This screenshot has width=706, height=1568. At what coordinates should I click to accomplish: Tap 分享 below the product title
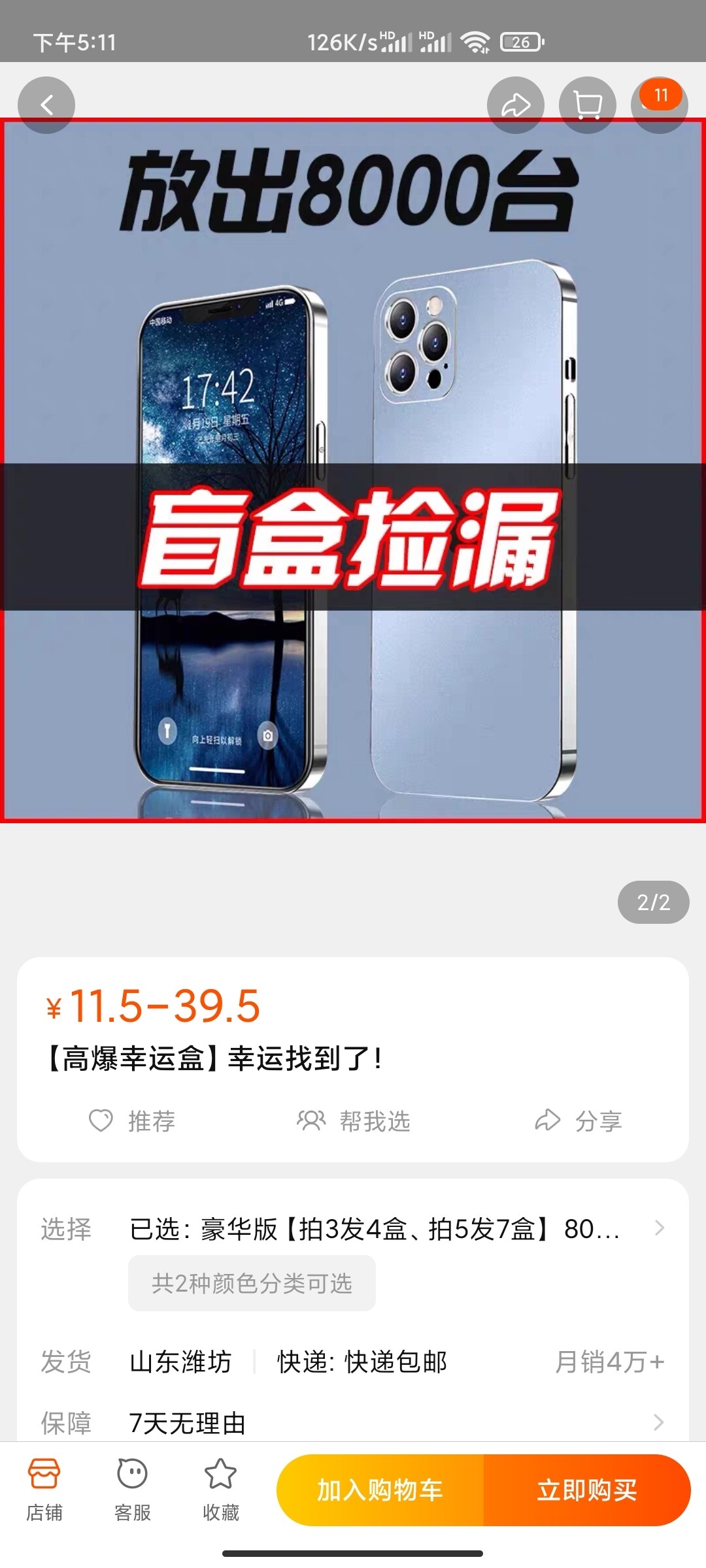pyautogui.click(x=579, y=1121)
